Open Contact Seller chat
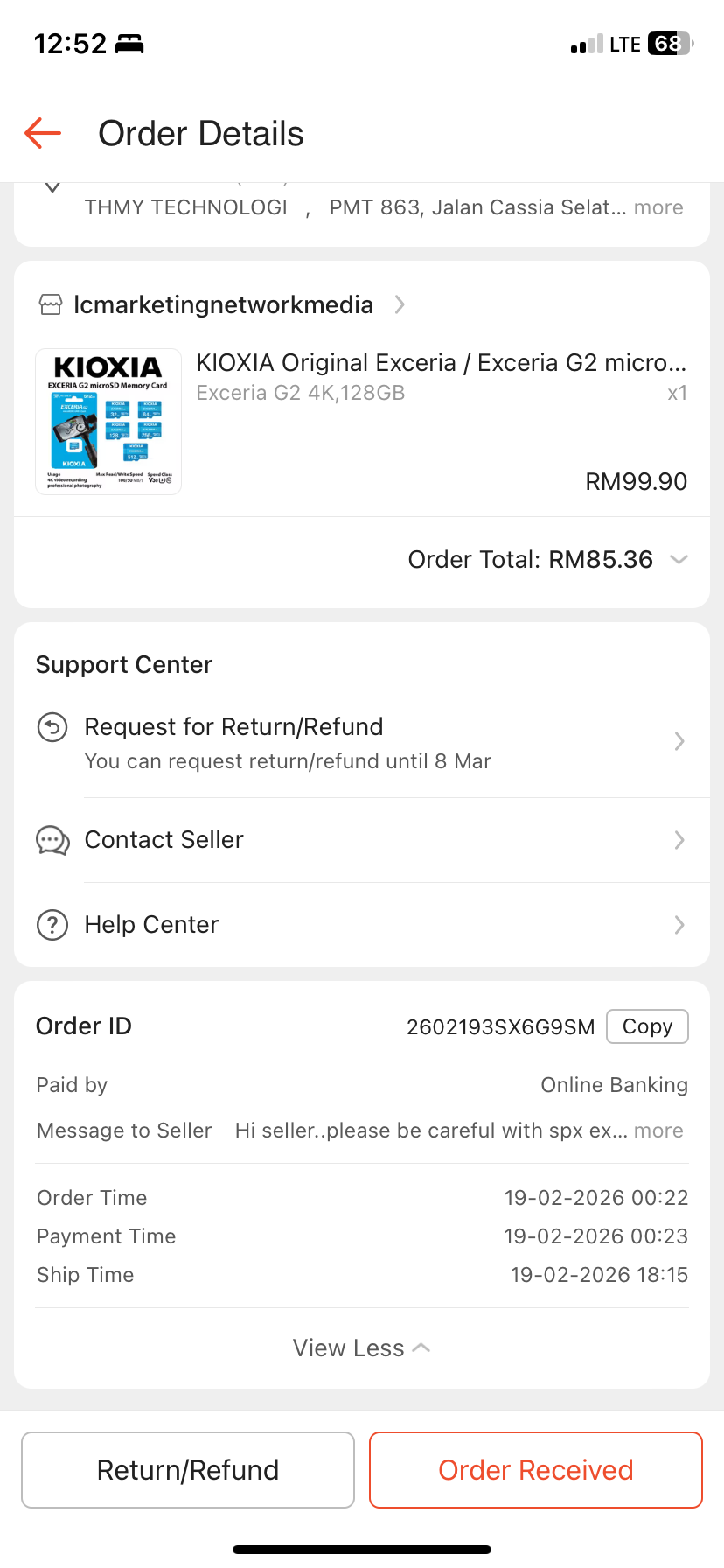Viewport: 724px width, 1568px height. tap(362, 840)
